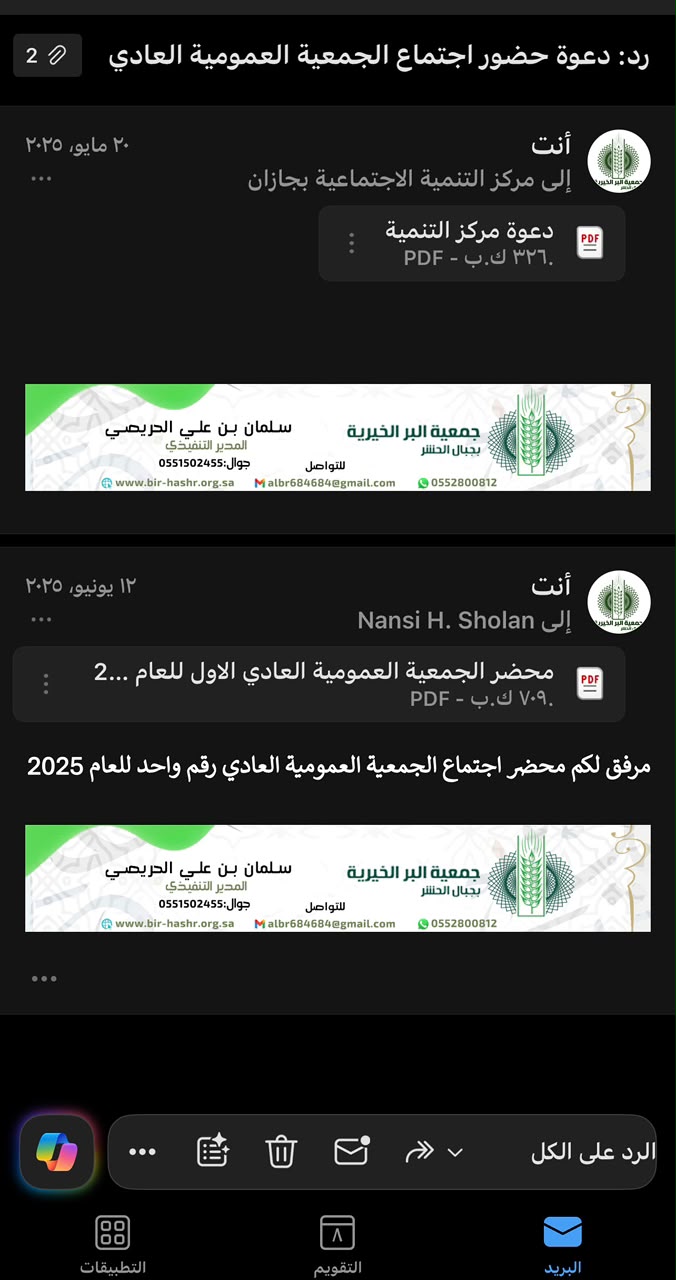Screen dimensions: 676x1280
Task: Summarize the thread with the sparkle icon
Action: (213, 1152)
